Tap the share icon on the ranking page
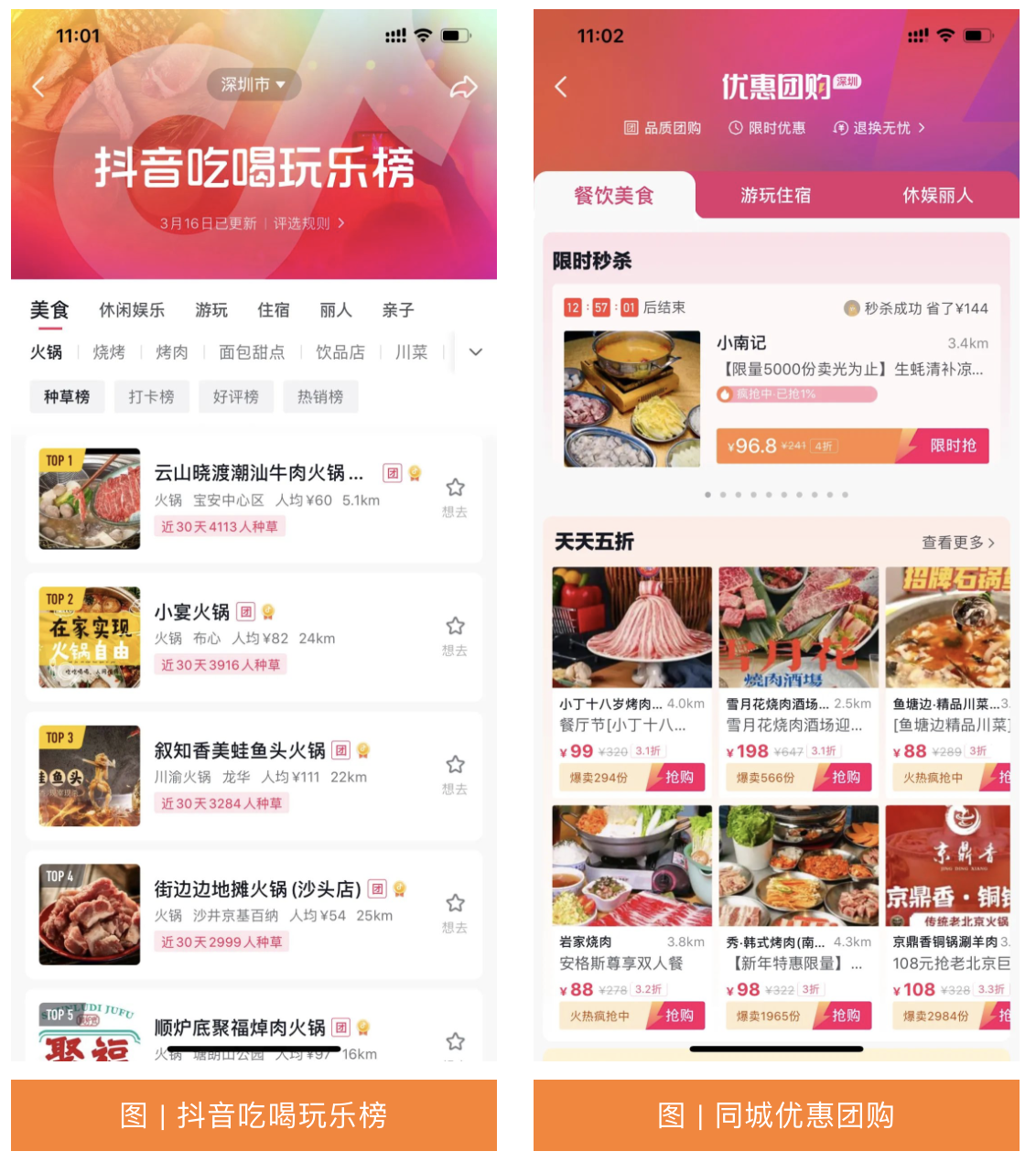Image resolution: width=1036 pixels, height=1162 pixels. 465,86
